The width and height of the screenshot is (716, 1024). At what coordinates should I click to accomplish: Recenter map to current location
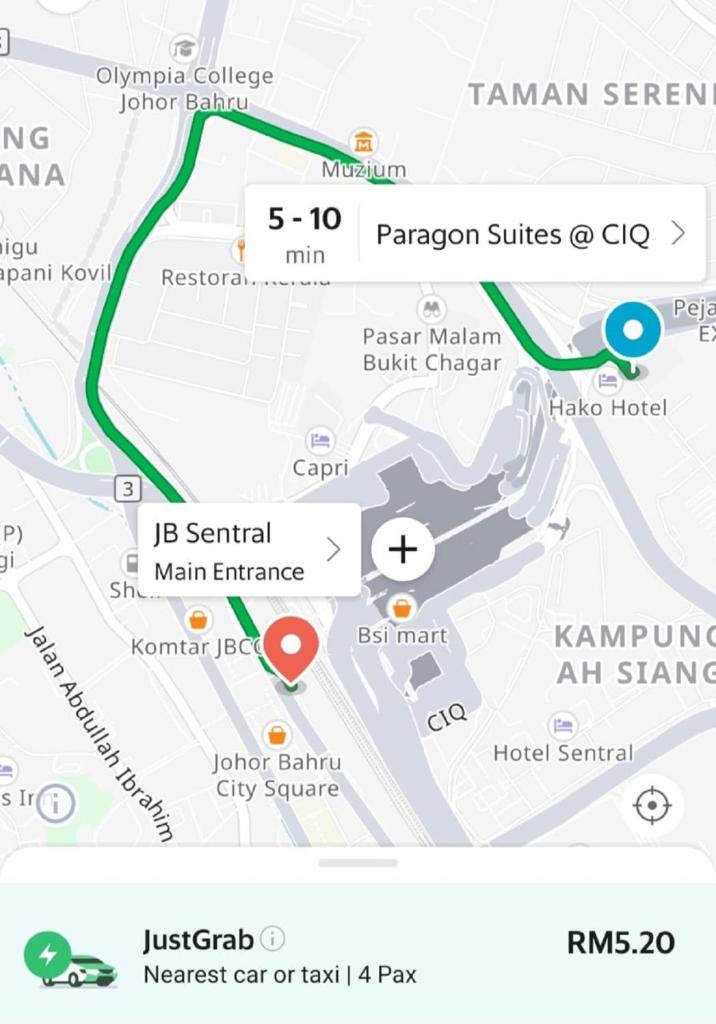652,805
